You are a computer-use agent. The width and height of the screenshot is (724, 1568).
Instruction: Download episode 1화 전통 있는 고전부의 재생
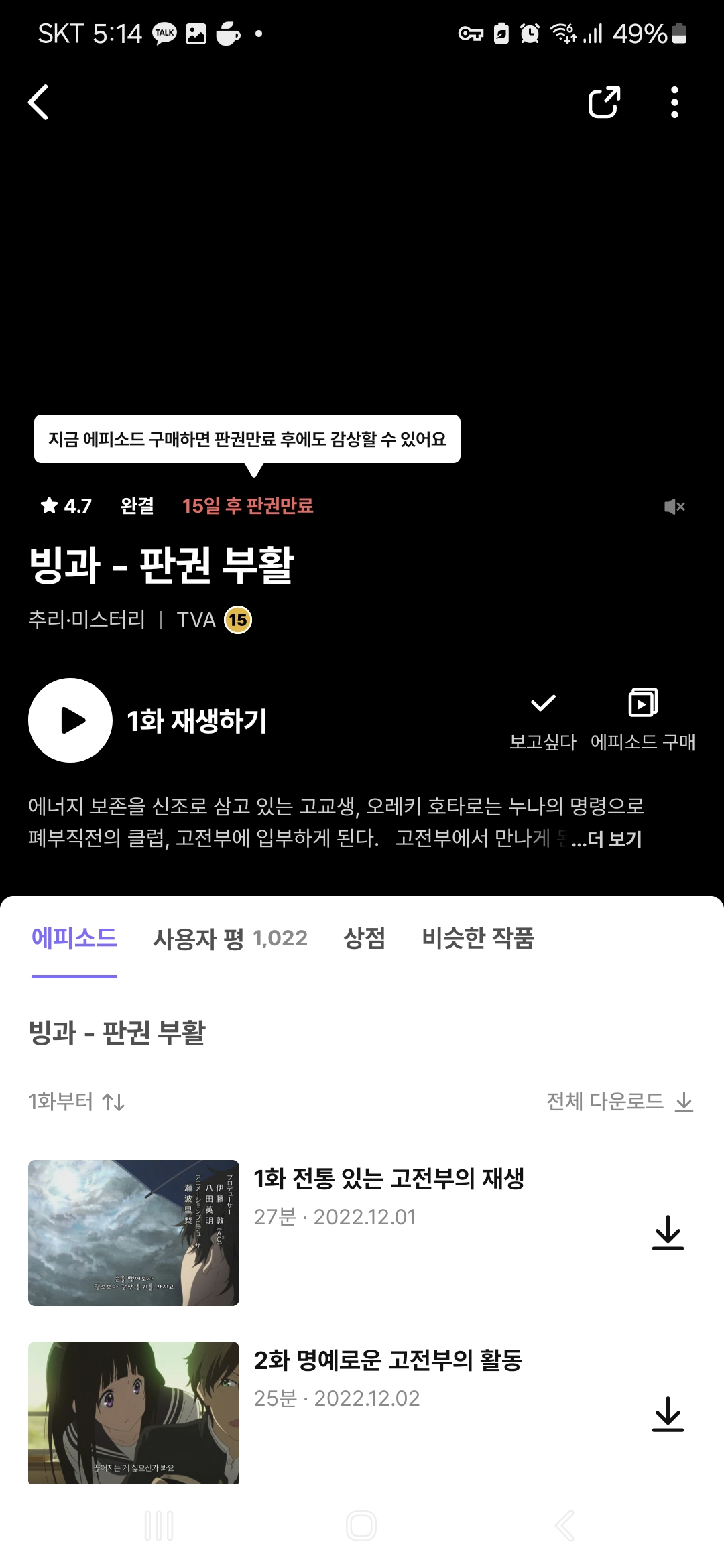668,1233
